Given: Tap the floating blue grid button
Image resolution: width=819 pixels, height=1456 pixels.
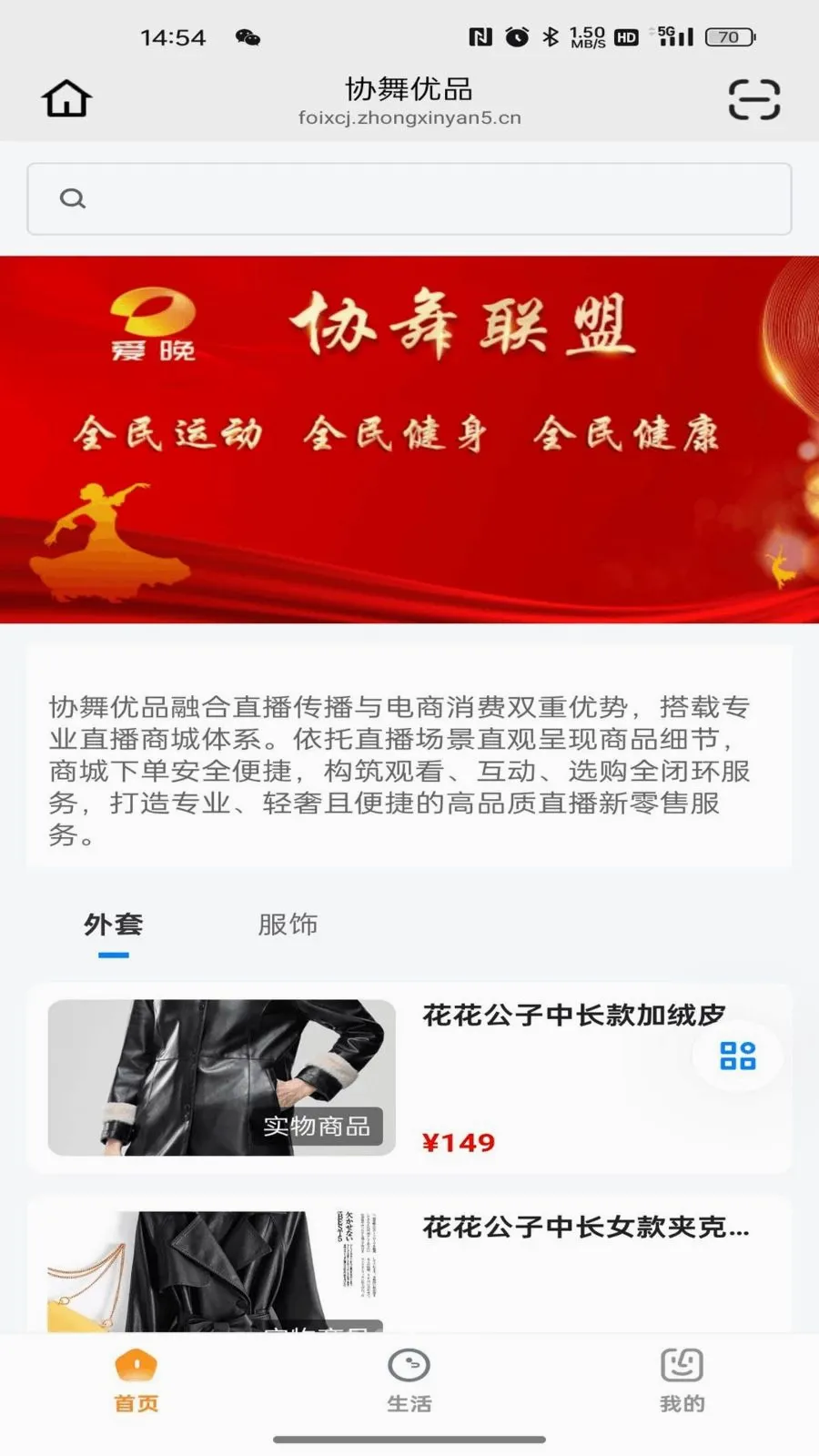Looking at the screenshot, I should point(738,1056).
